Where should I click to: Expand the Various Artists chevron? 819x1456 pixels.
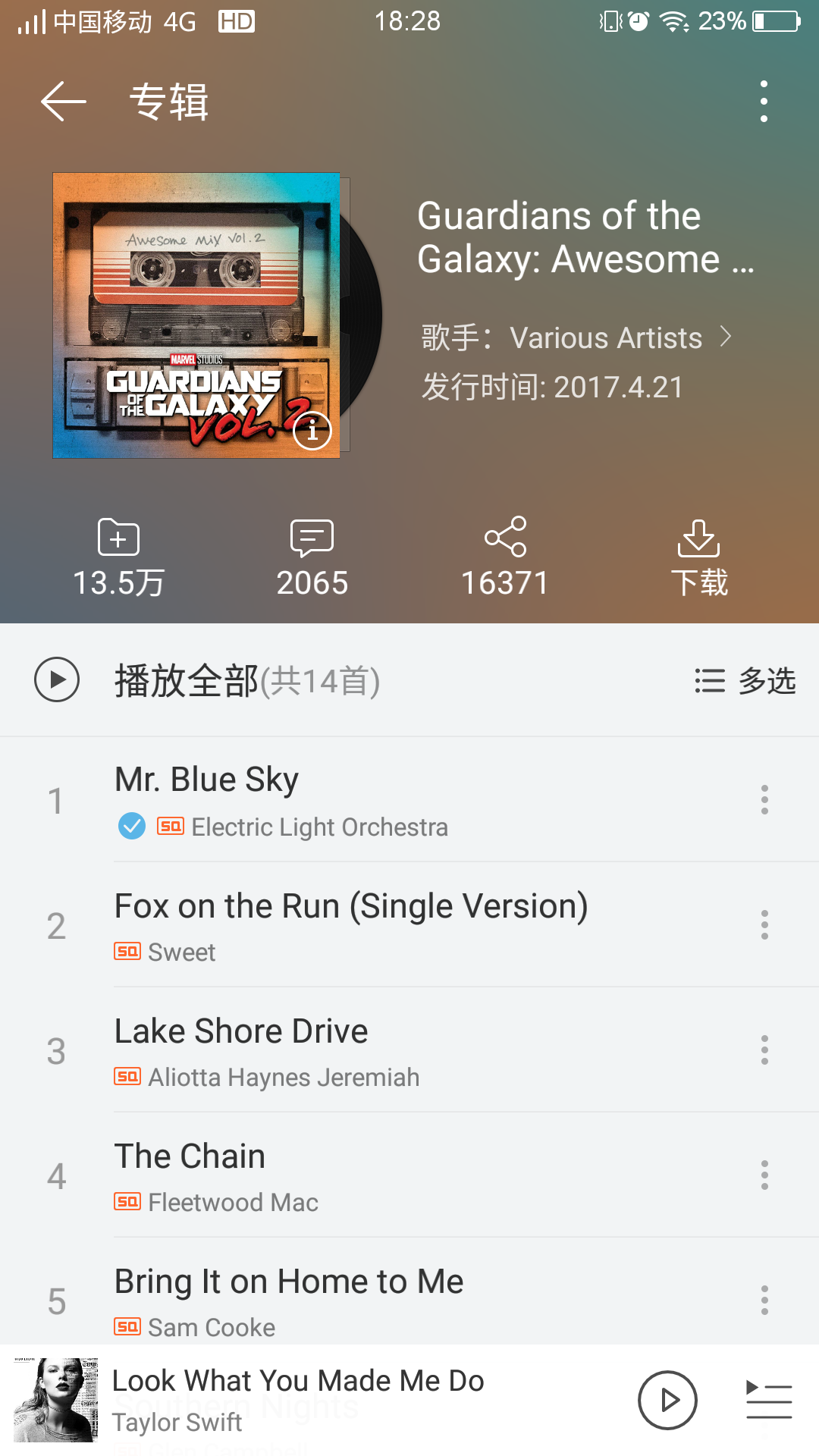pos(730,337)
